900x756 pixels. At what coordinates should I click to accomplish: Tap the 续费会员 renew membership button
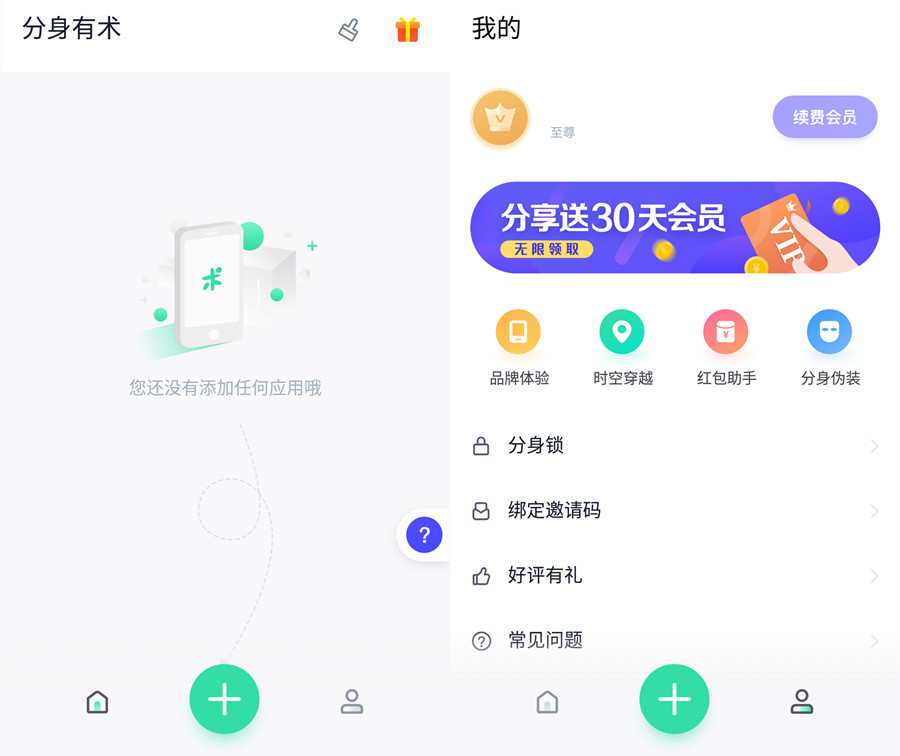824,117
